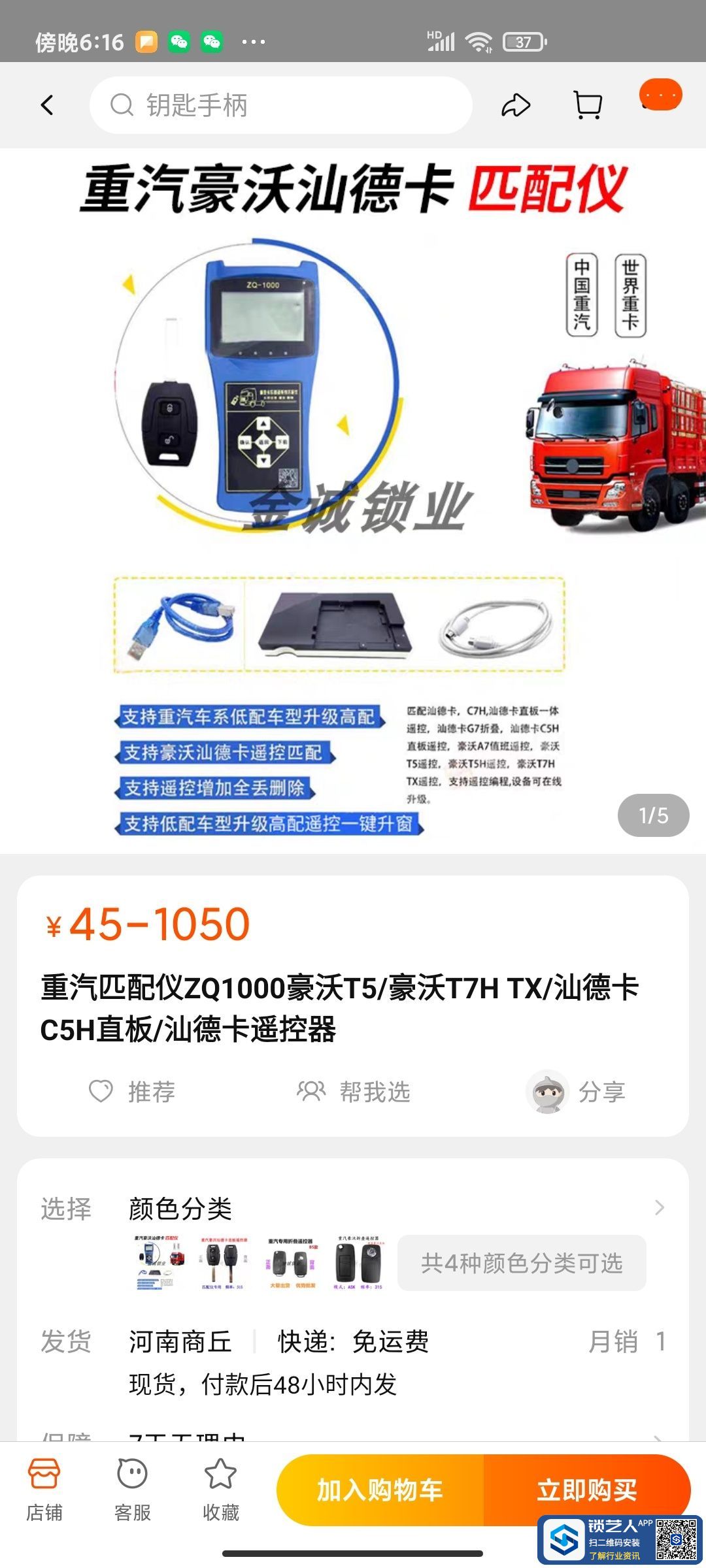
Task: Share this product via arrow icon
Action: point(515,105)
